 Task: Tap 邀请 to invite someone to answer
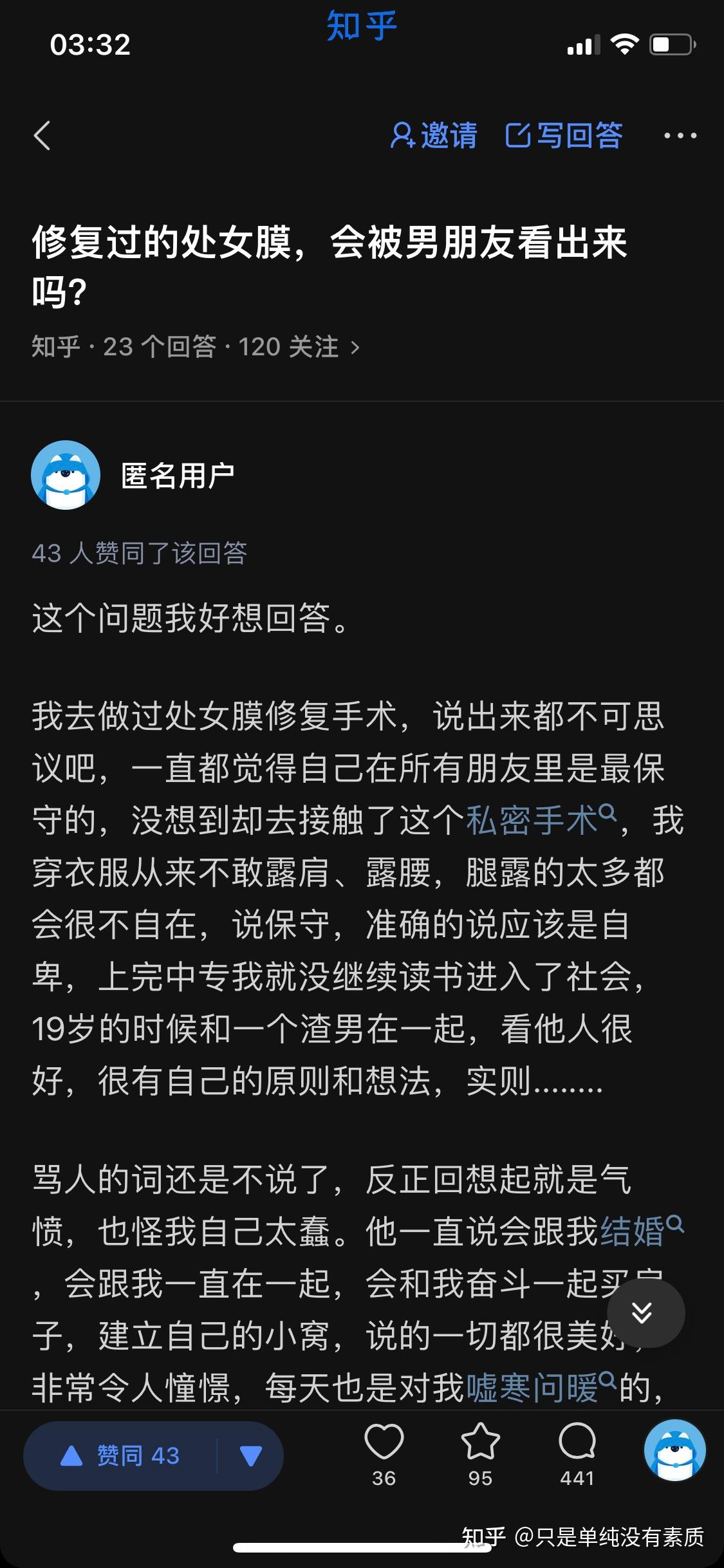[434, 136]
